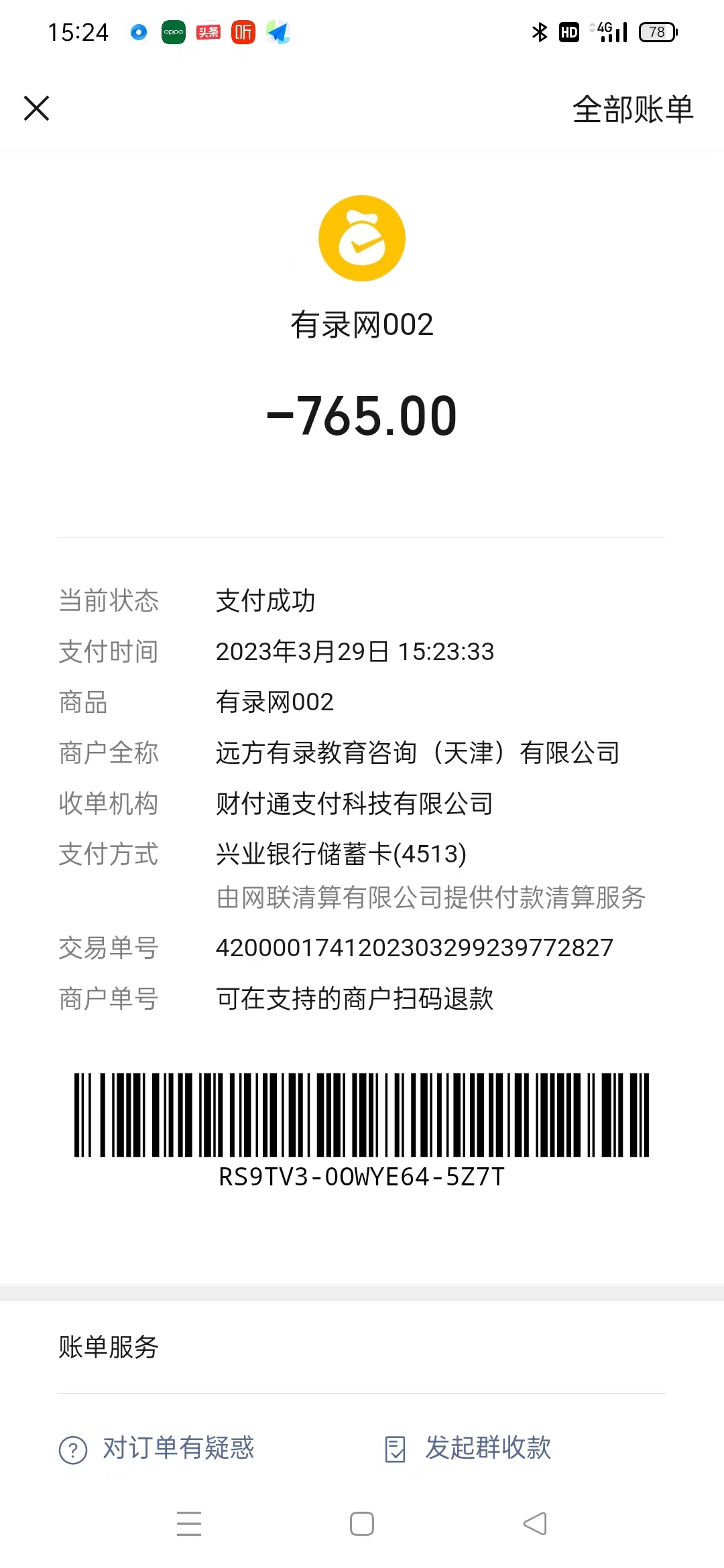The height and width of the screenshot is (1568, 724).
Task: Tap 对订单有疑惑 for order help
Action: click(158, 1449)
